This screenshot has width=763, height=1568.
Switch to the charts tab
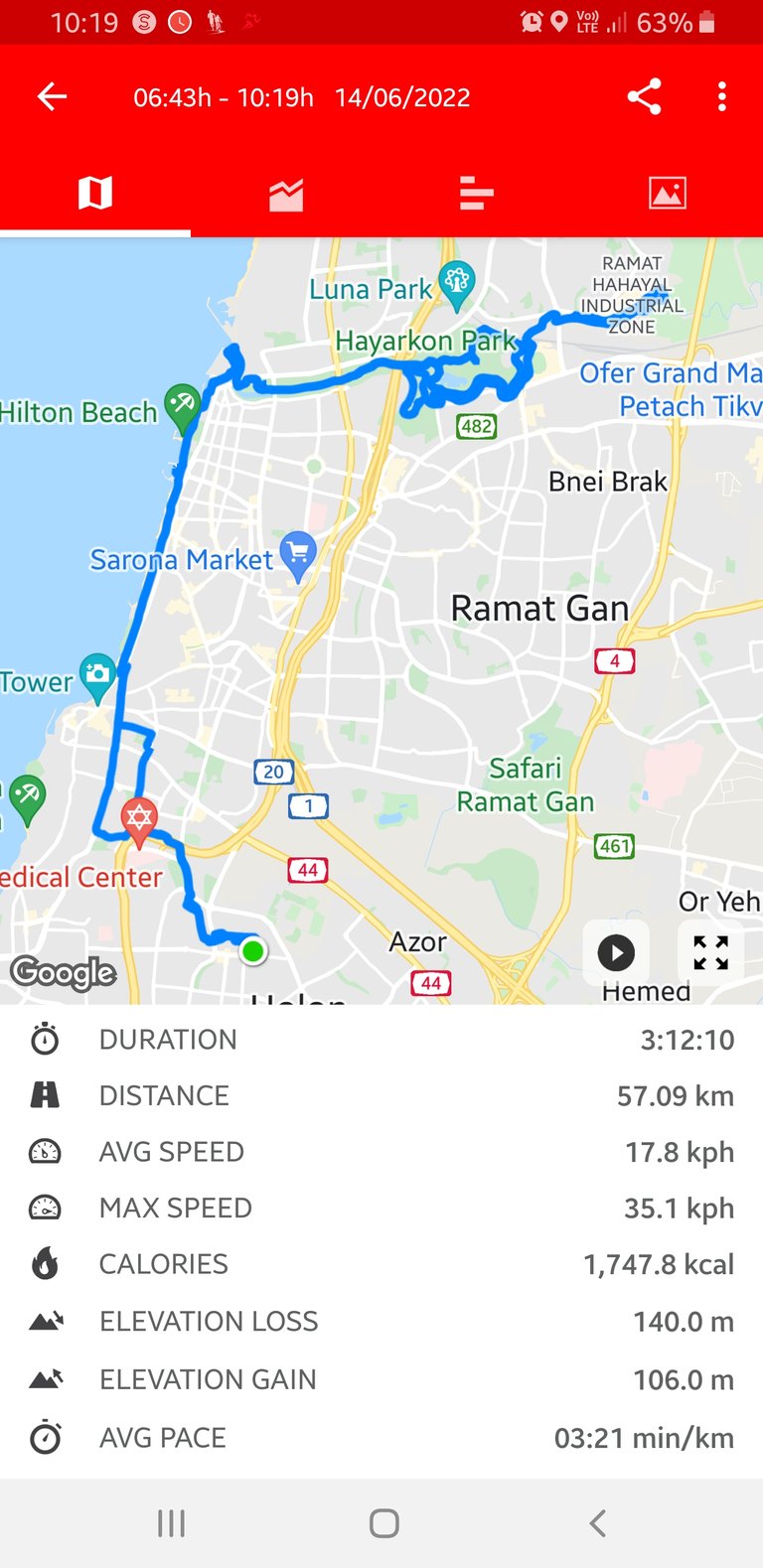(286, 193)
